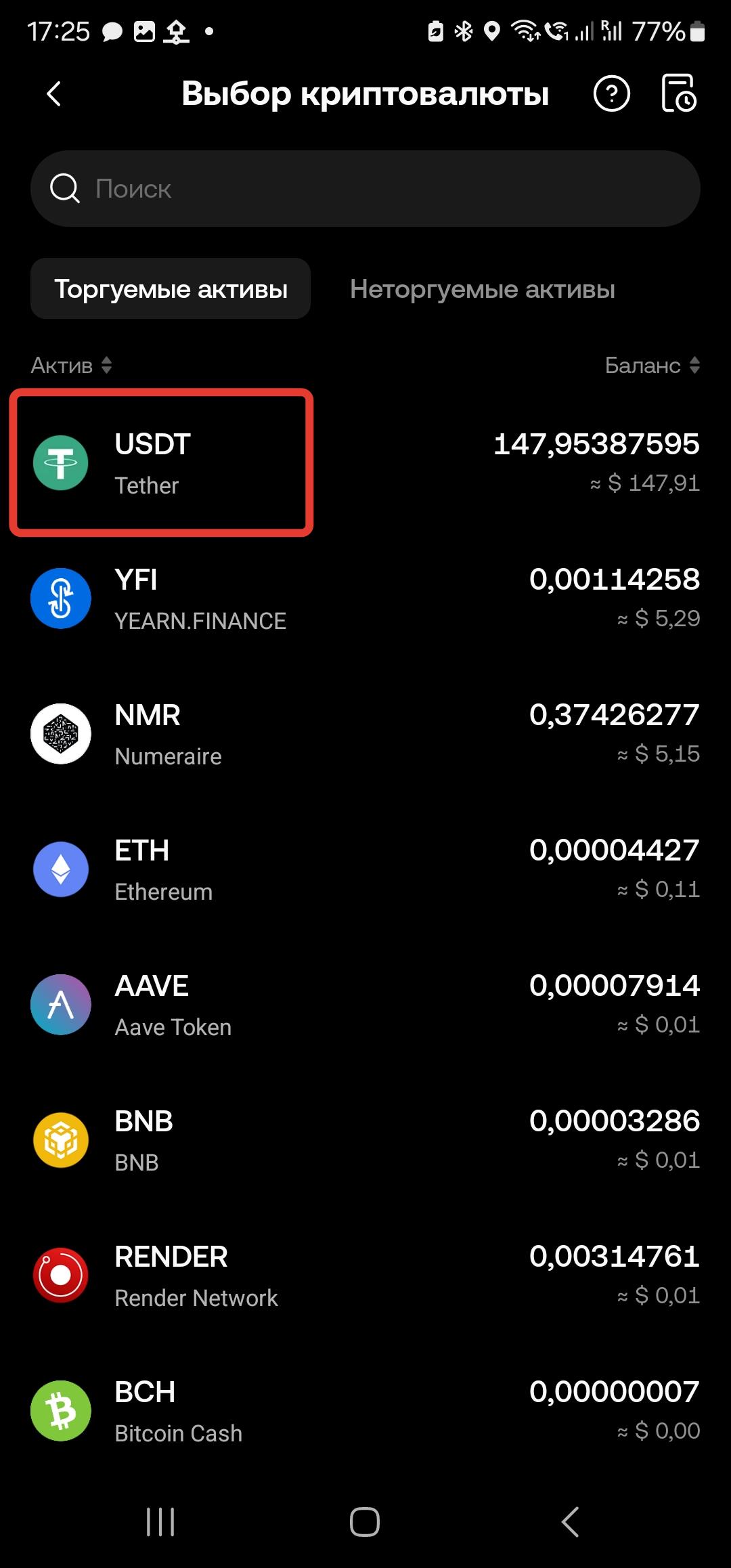Open the history icon in header
This screenshot has height=1568, width=731.
point(678,94)
